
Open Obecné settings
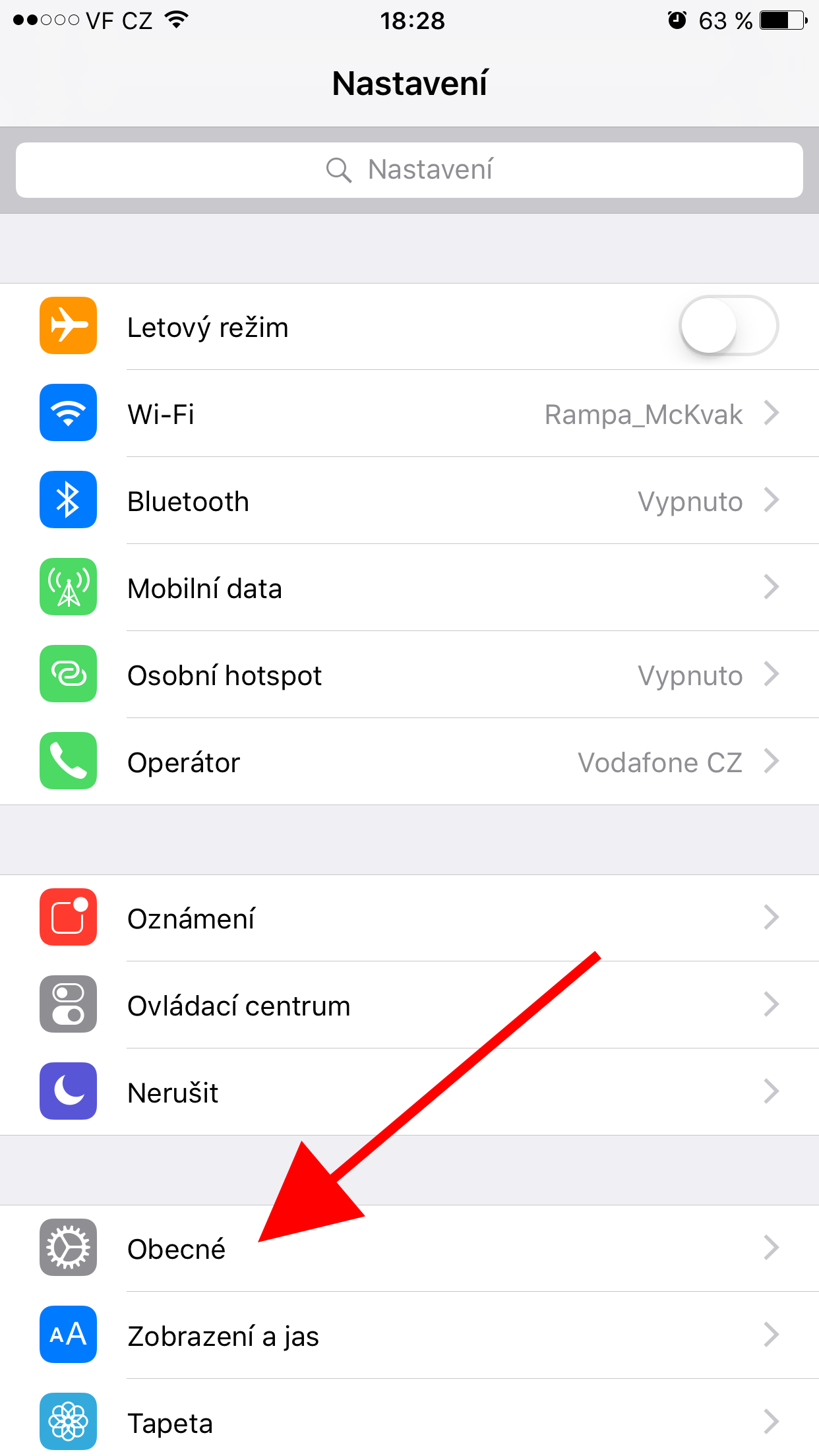click(x=409, y=1248)
